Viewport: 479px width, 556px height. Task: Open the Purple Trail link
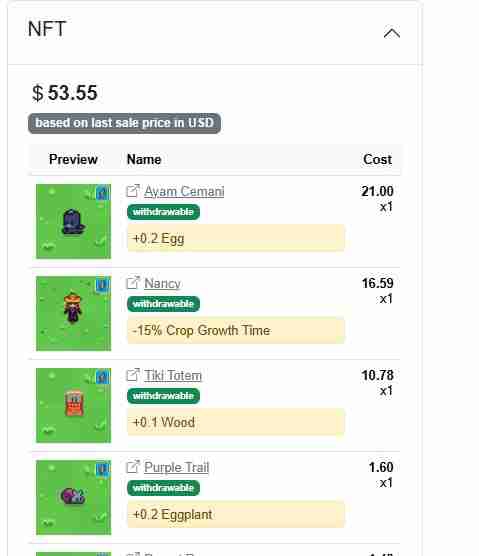coord(177,467)
